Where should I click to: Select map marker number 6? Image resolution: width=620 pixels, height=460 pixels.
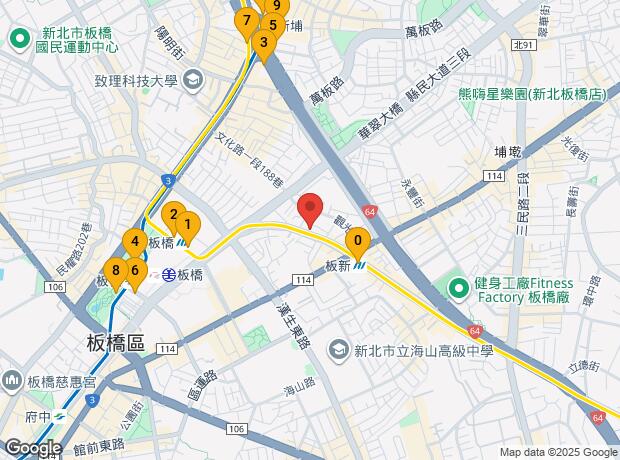(135, 270)
